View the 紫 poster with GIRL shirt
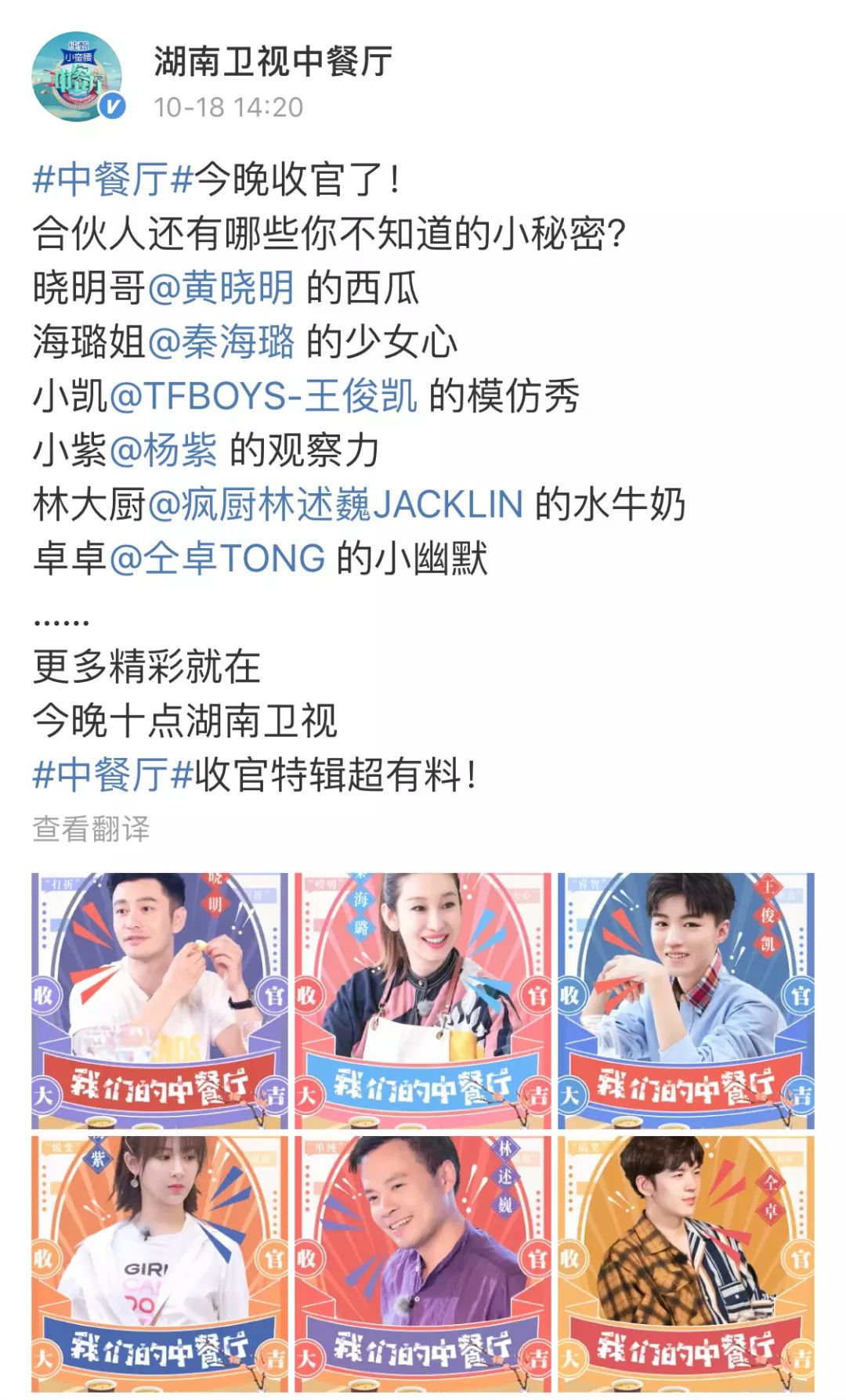Image resolution: width=846 pixels, height=1400 pixels. click(160, 1264)
